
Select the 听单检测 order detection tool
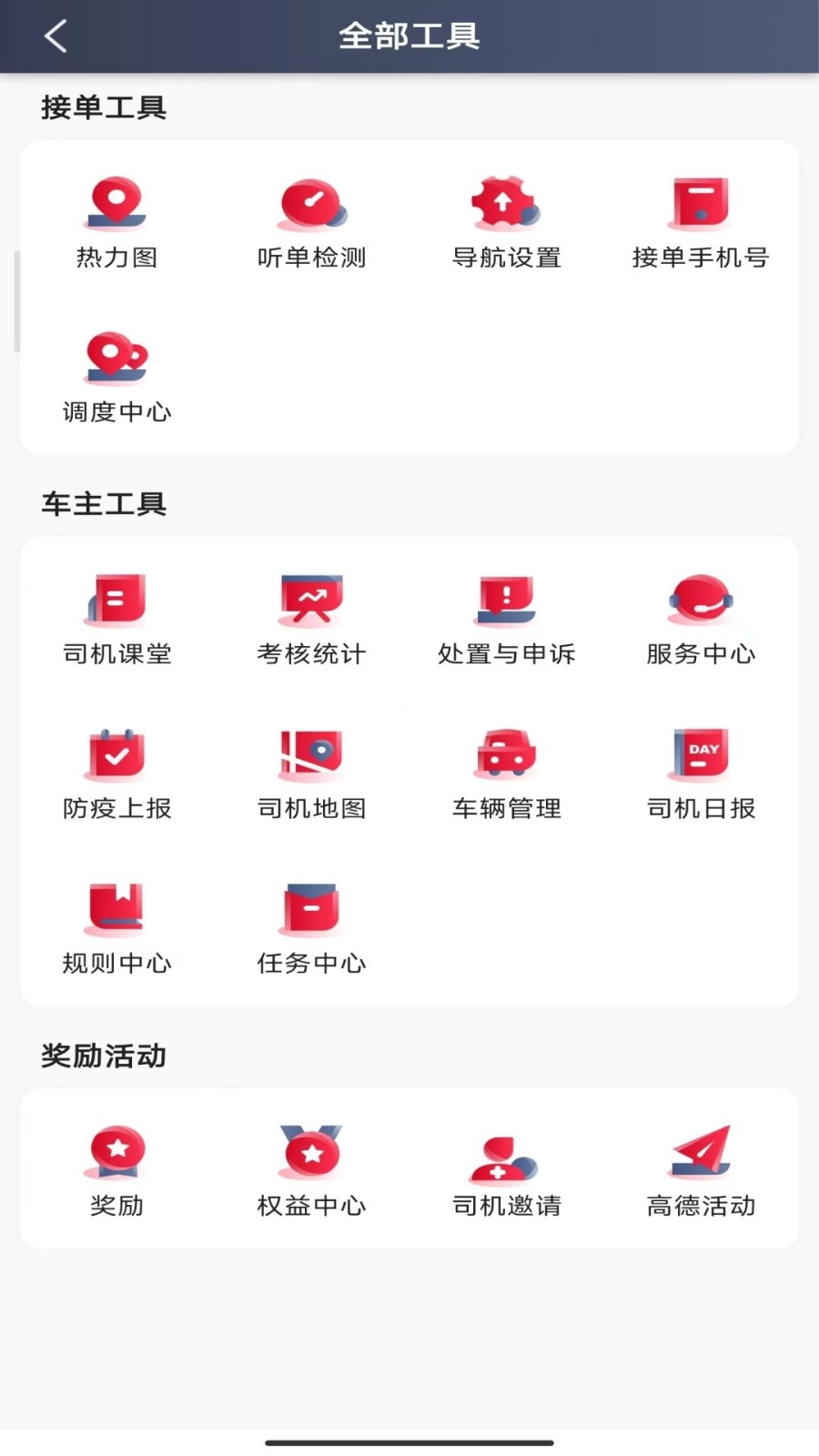[x=311, y=221]
